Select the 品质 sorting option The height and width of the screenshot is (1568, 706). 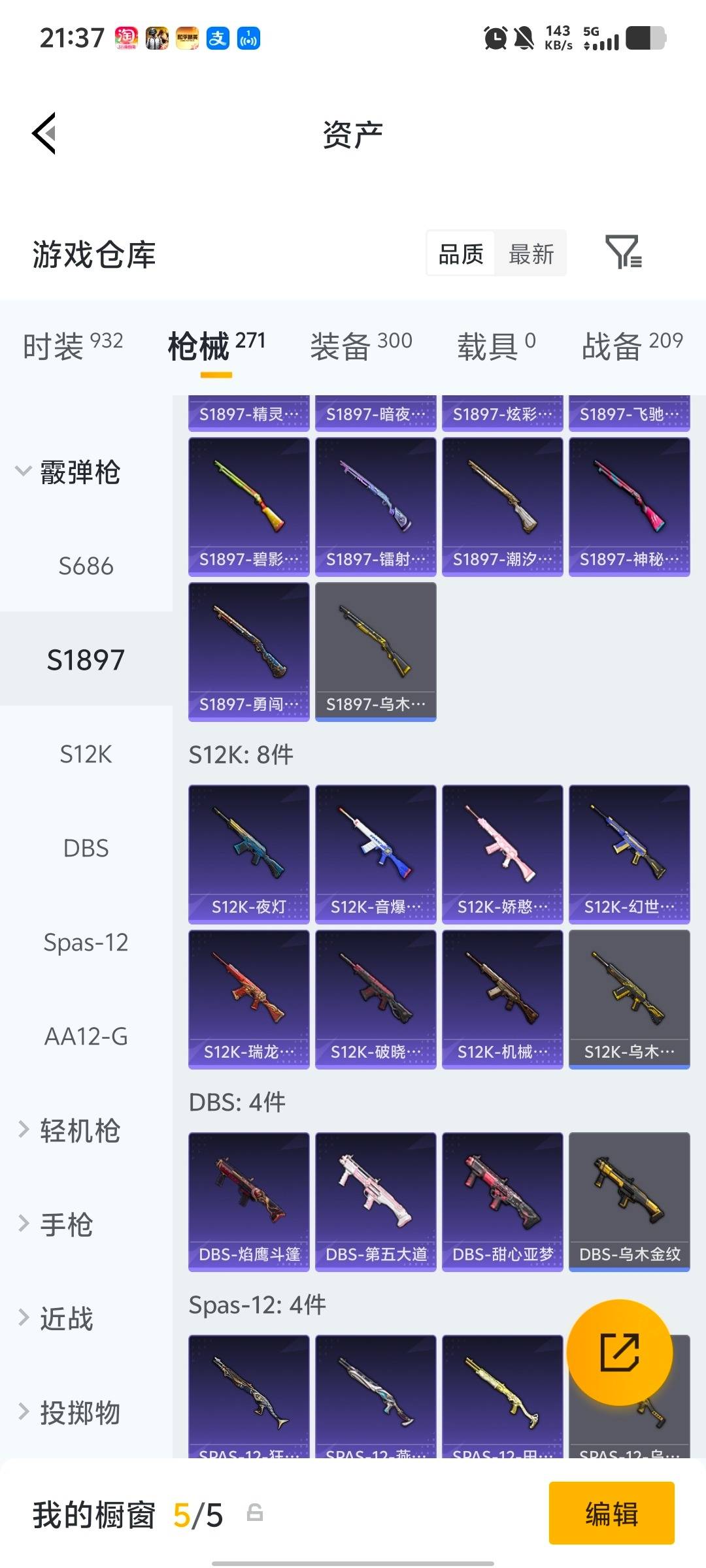461,253
